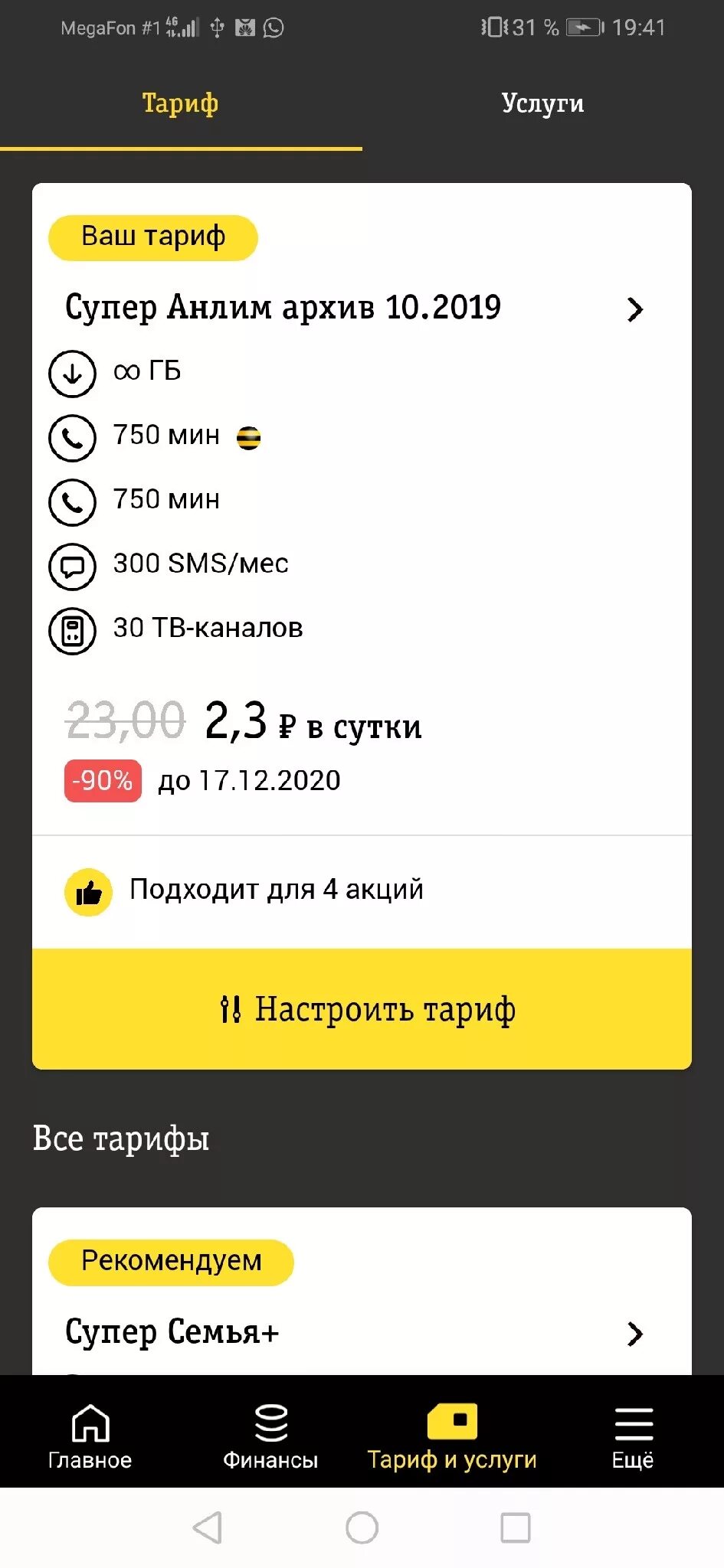This screenshot has width=724, height=1568.
Task: Switch to the Услуги tab
Action: click(x=542, y=103)
